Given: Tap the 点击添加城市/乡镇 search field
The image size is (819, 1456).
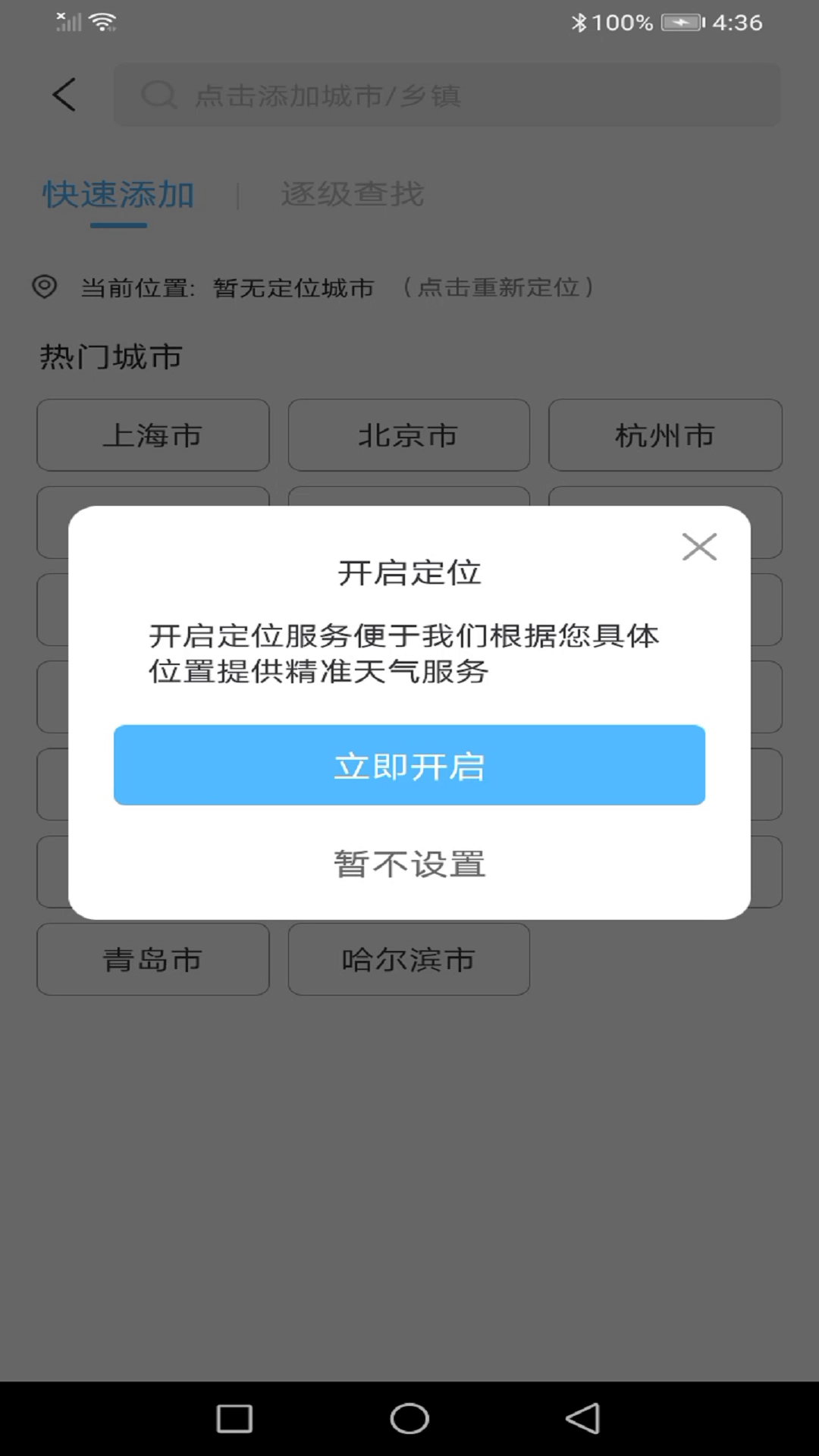Looking at the screenshot, I should tap(447, 95).
